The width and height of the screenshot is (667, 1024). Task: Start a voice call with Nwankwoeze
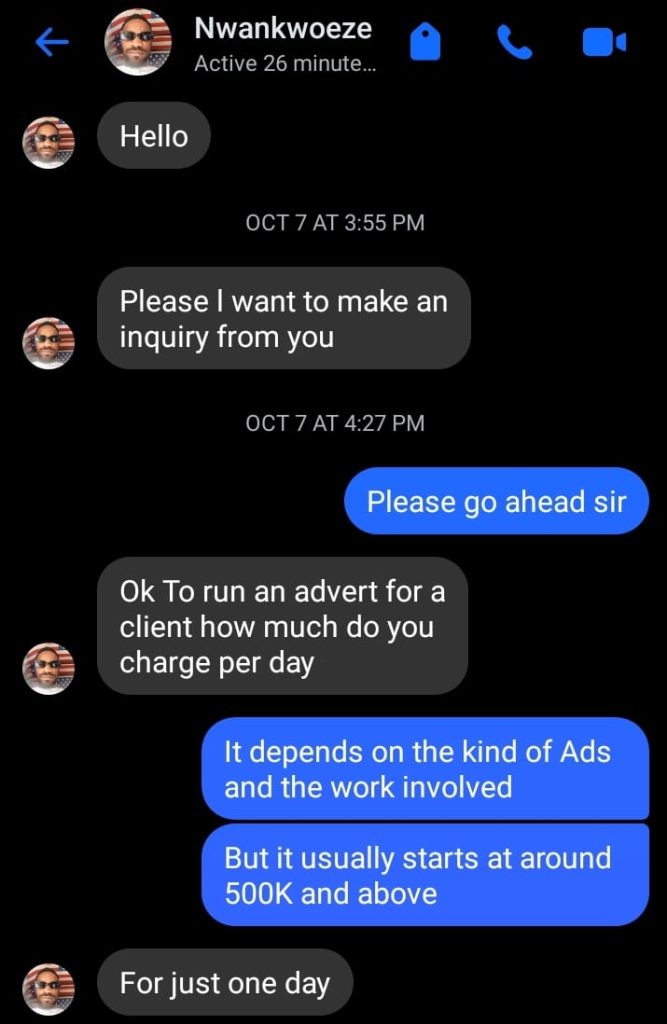pos(514,42)
